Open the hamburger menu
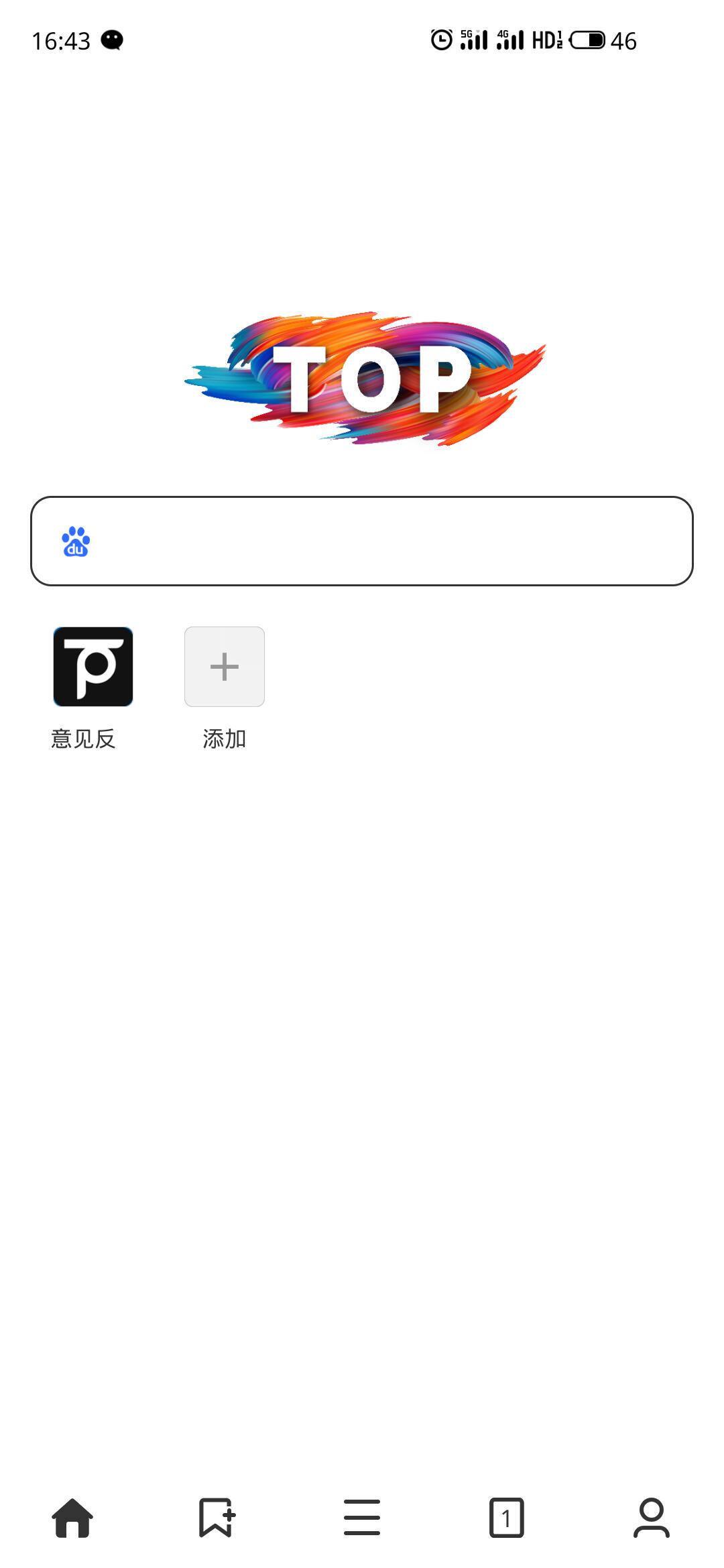The image size is (724, 1568). tap(362, 1518)
